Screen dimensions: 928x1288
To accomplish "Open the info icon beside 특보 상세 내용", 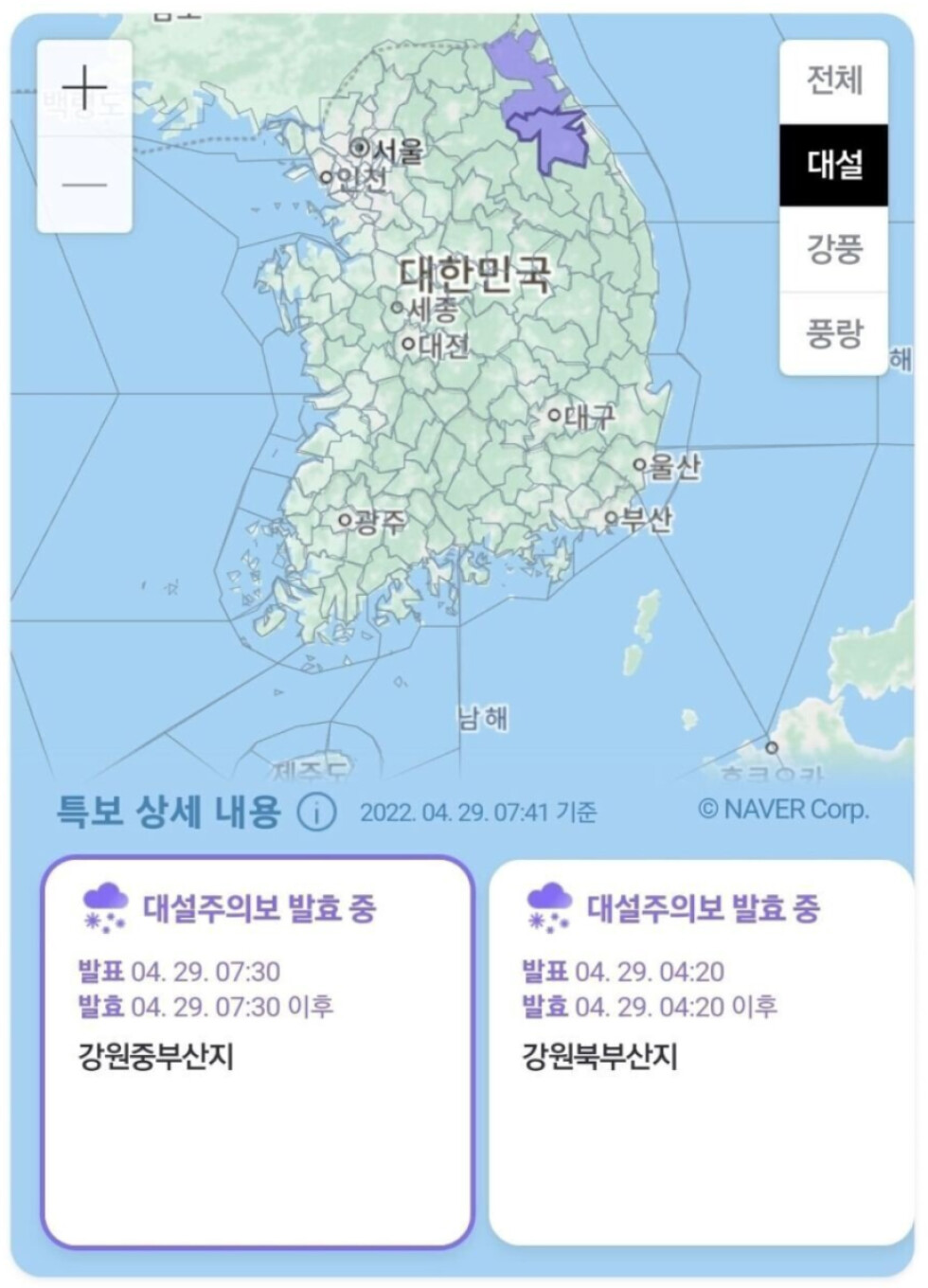I will (x=317, y=812).
